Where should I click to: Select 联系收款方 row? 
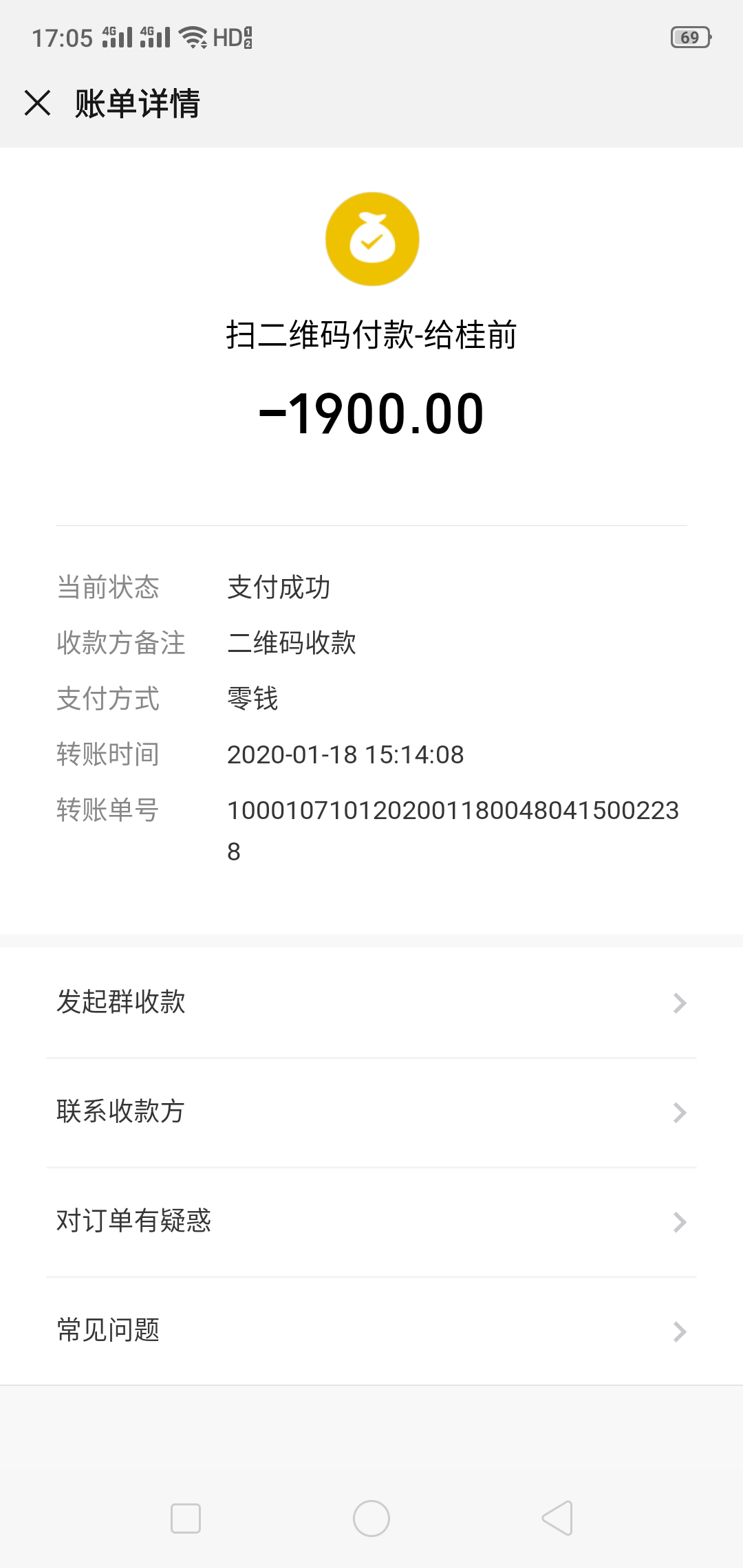pyautogui.click(x=371, y=1112)
